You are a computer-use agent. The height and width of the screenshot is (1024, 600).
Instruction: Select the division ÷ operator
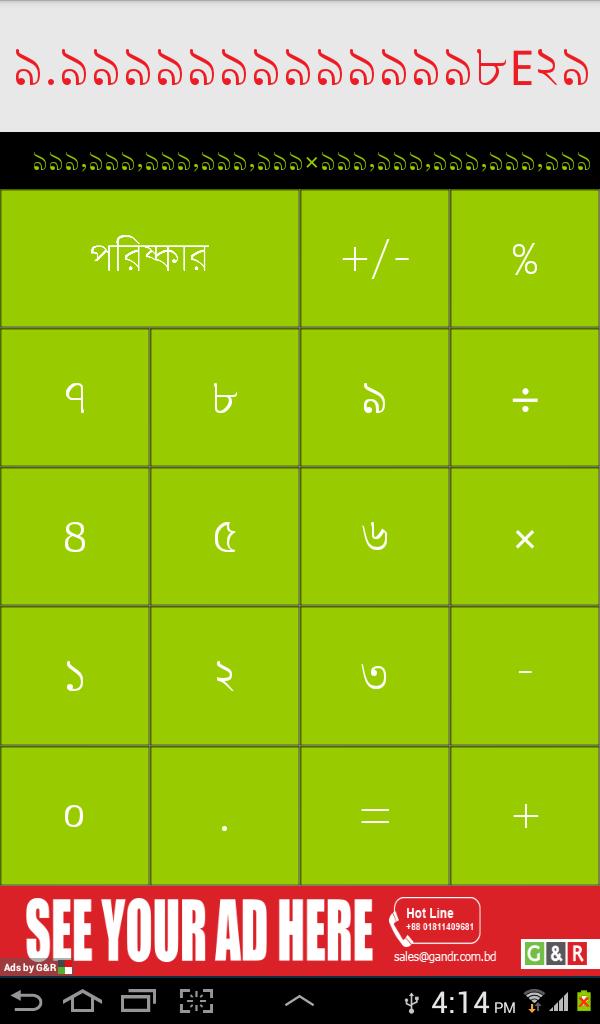(525, 398)
